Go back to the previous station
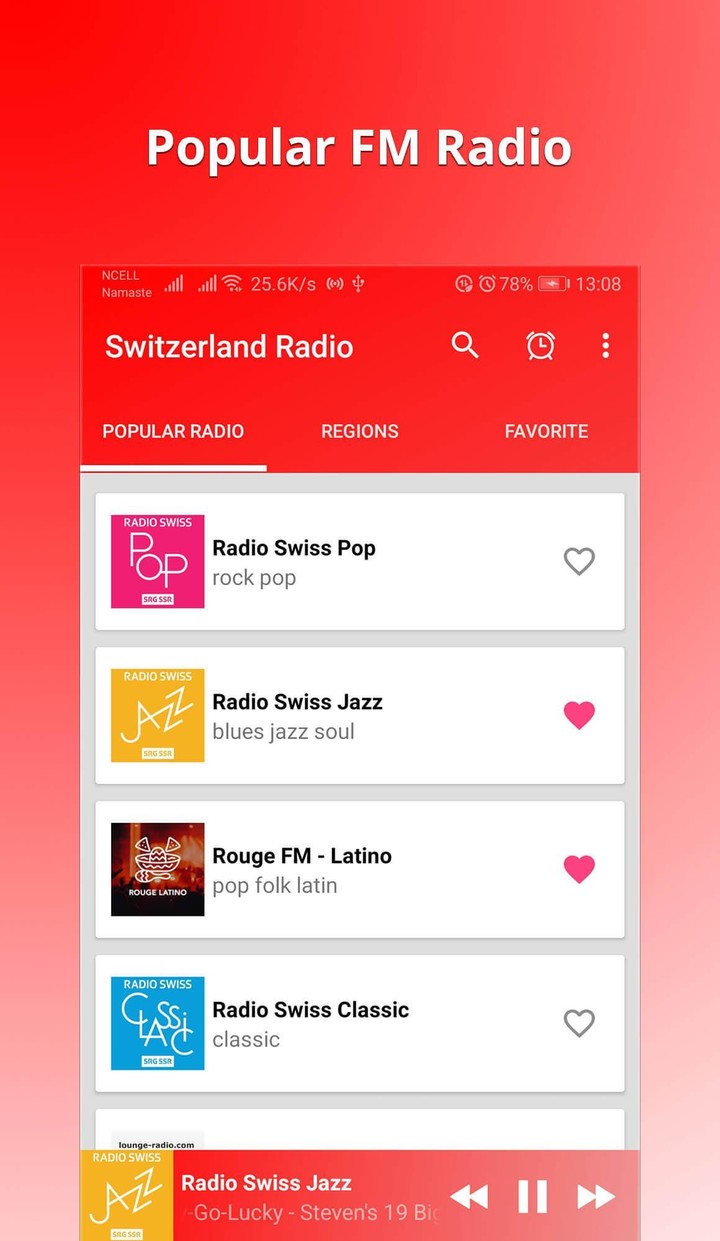720x1241 pixels. click(467, 1196)
